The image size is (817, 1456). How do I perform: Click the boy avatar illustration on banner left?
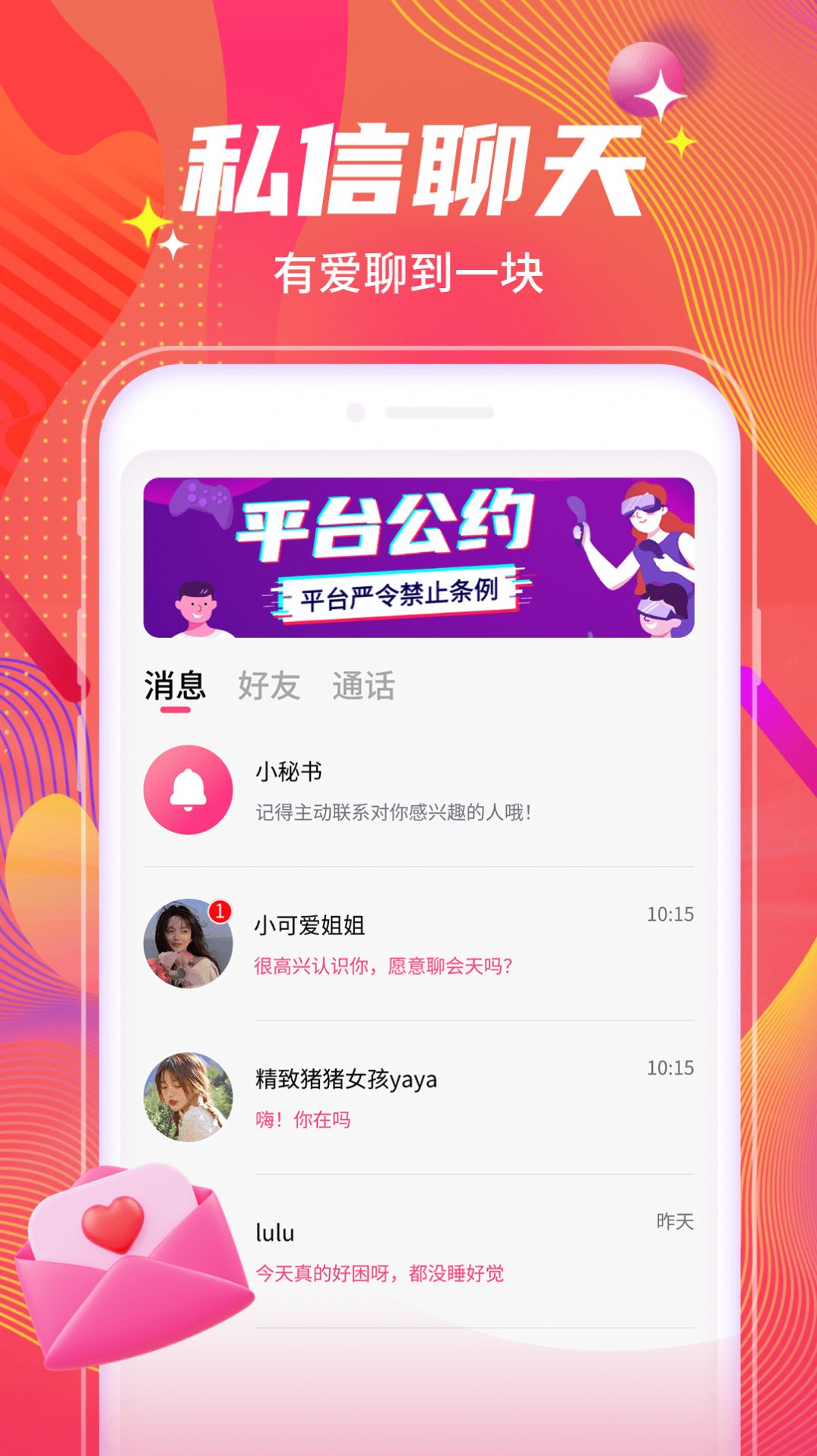[x=196, y=608]
